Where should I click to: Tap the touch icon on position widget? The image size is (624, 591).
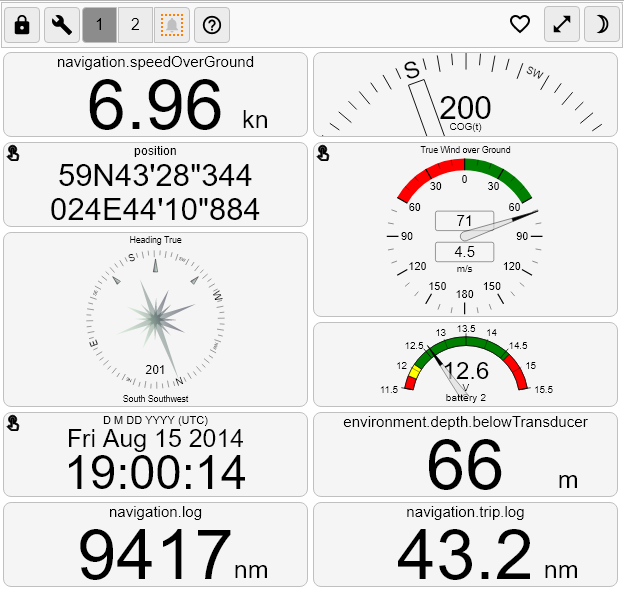[x=13, y=154]
